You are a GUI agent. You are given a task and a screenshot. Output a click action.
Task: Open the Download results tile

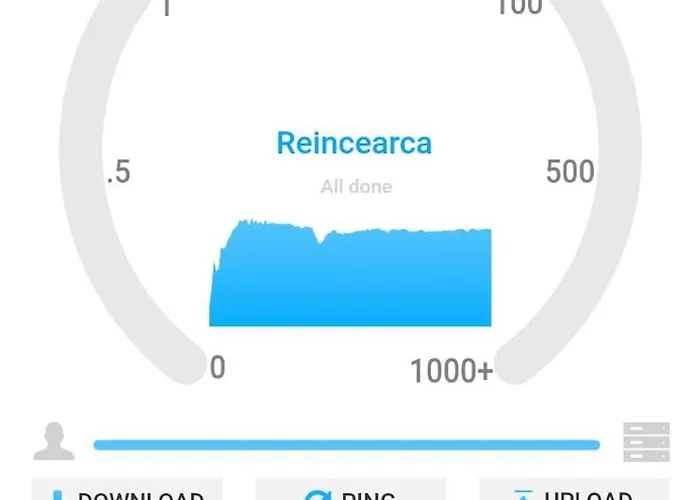coord(126,492)
